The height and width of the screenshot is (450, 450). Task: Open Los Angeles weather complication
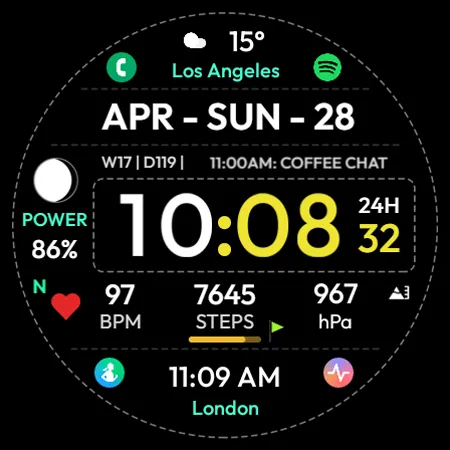coord(226,56)
